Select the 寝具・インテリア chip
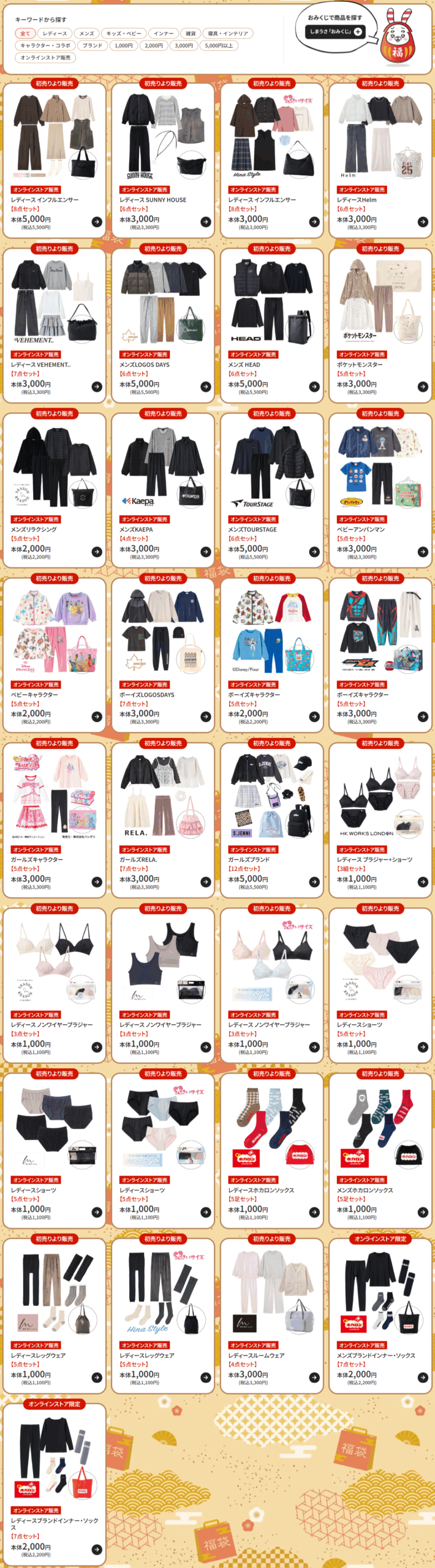 228,33
